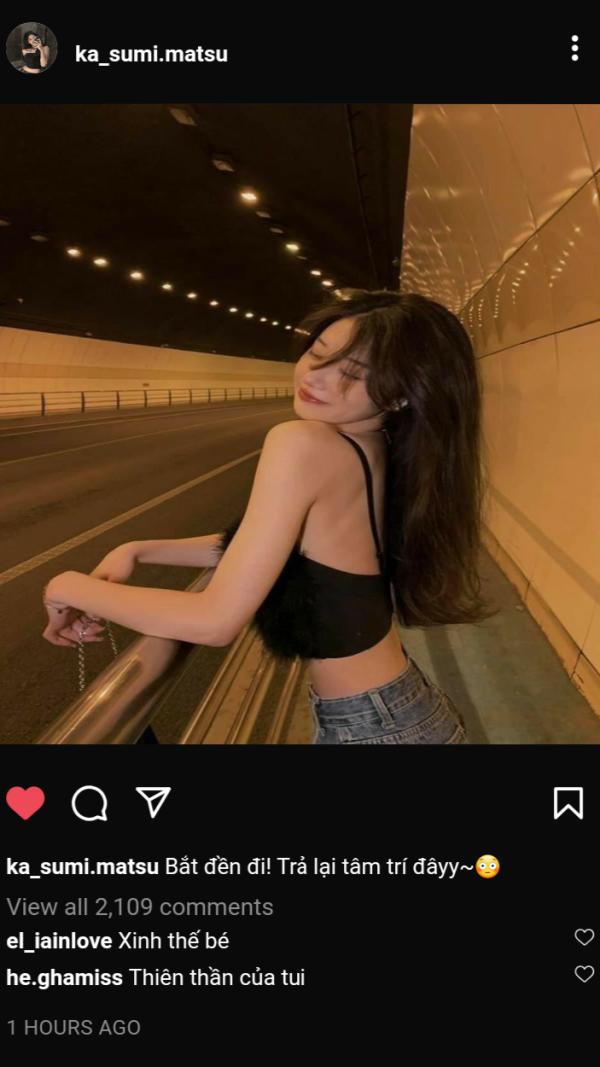Open the comment bubble icon
The width and height of the screenshot is (600, 1067).
(x=89, y=802)
